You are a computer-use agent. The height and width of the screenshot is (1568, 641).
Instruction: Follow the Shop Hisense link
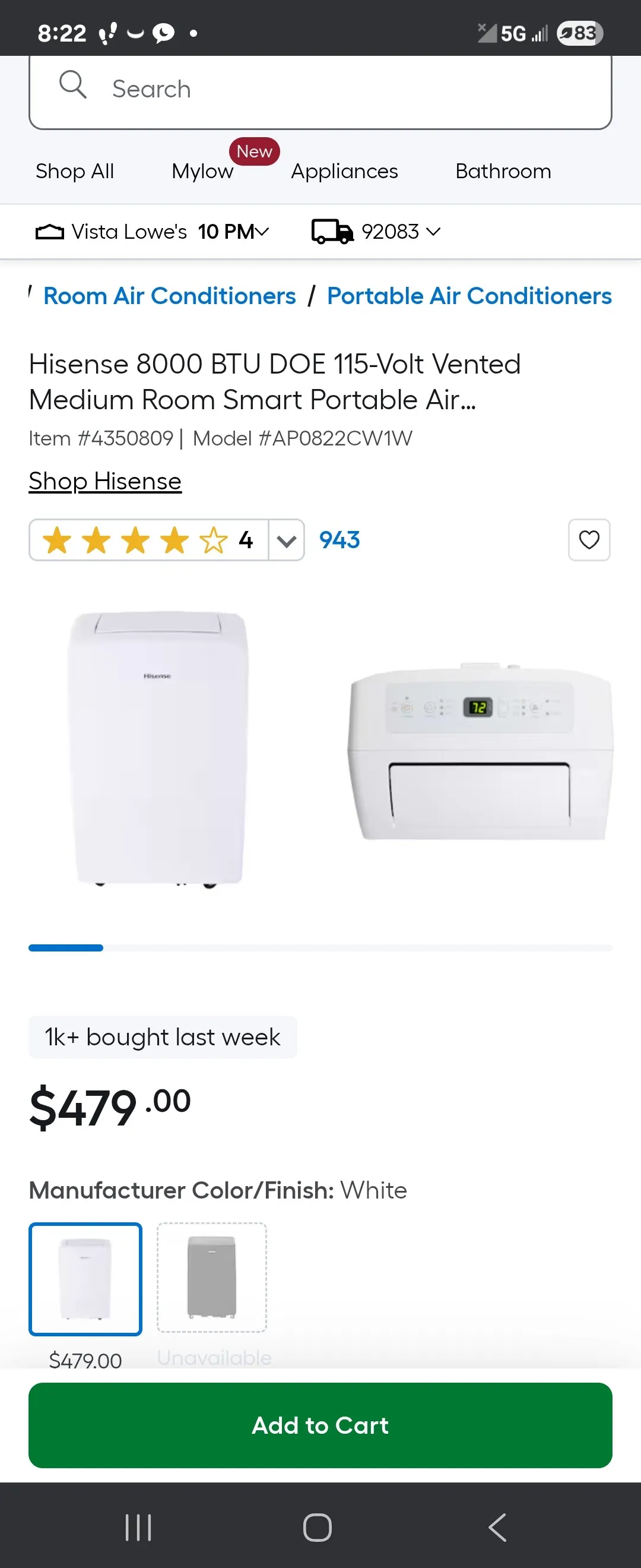point(105,482)
